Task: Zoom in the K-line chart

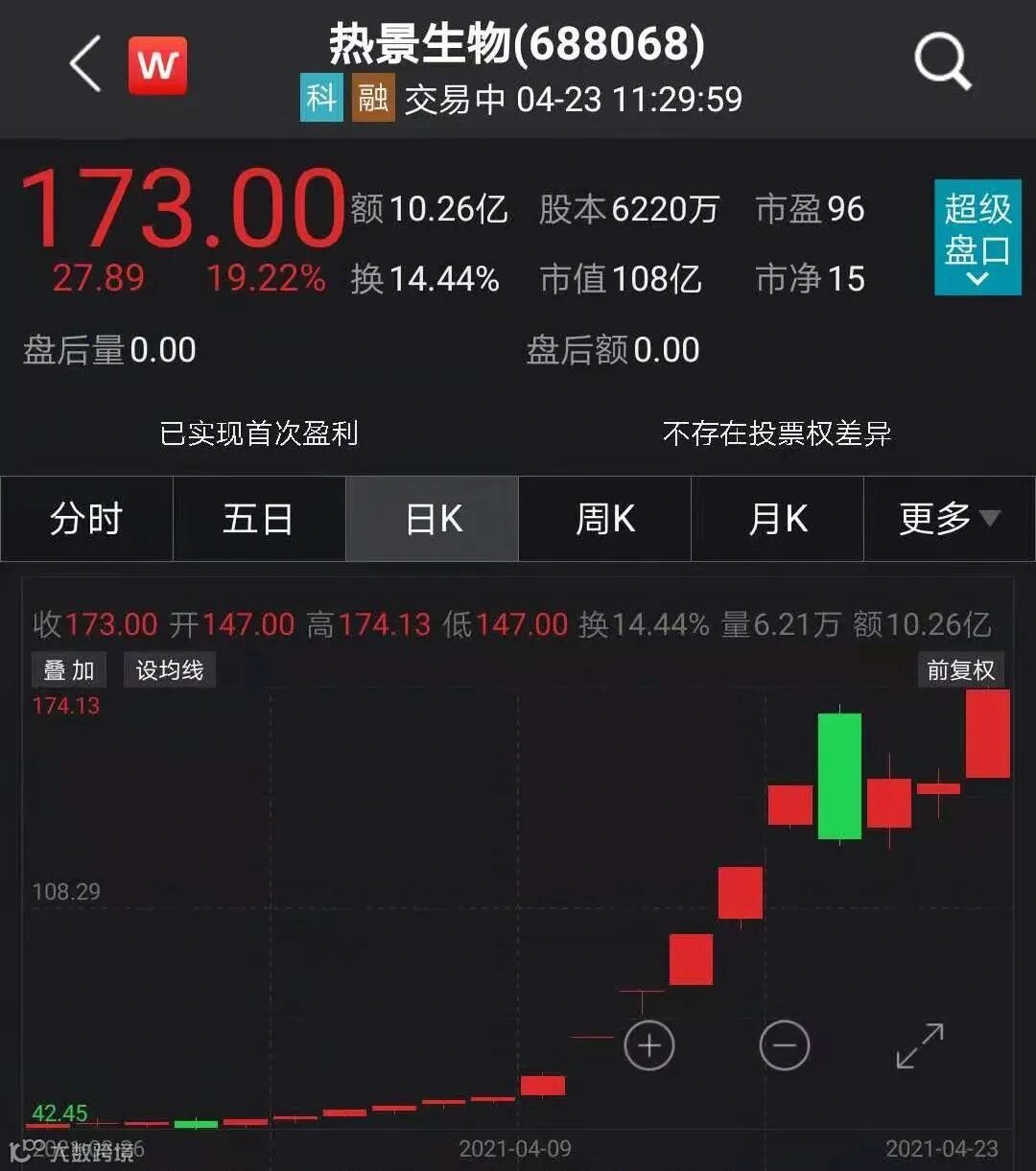Action: [649, 1045]
